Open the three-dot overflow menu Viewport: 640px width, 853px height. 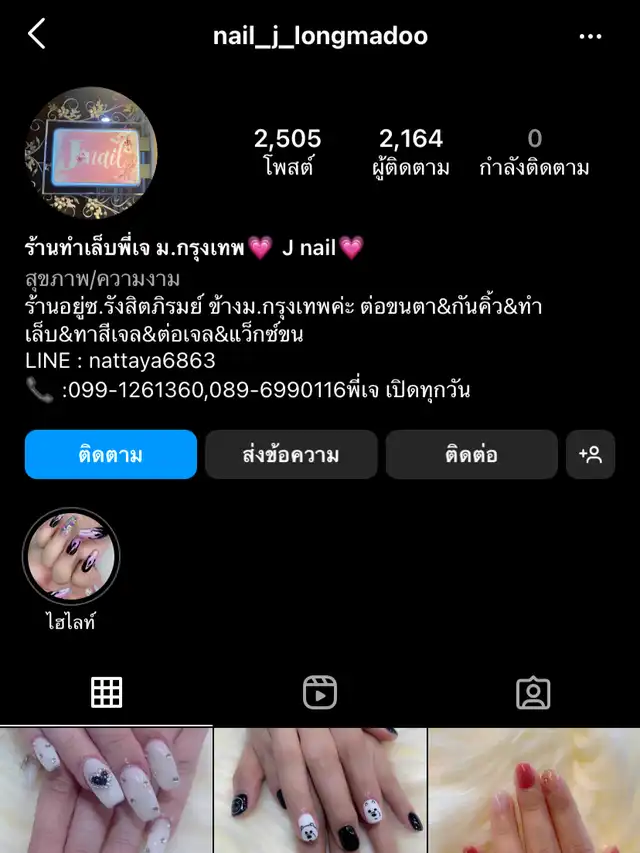pyautogui.click(x=590, y=37)
